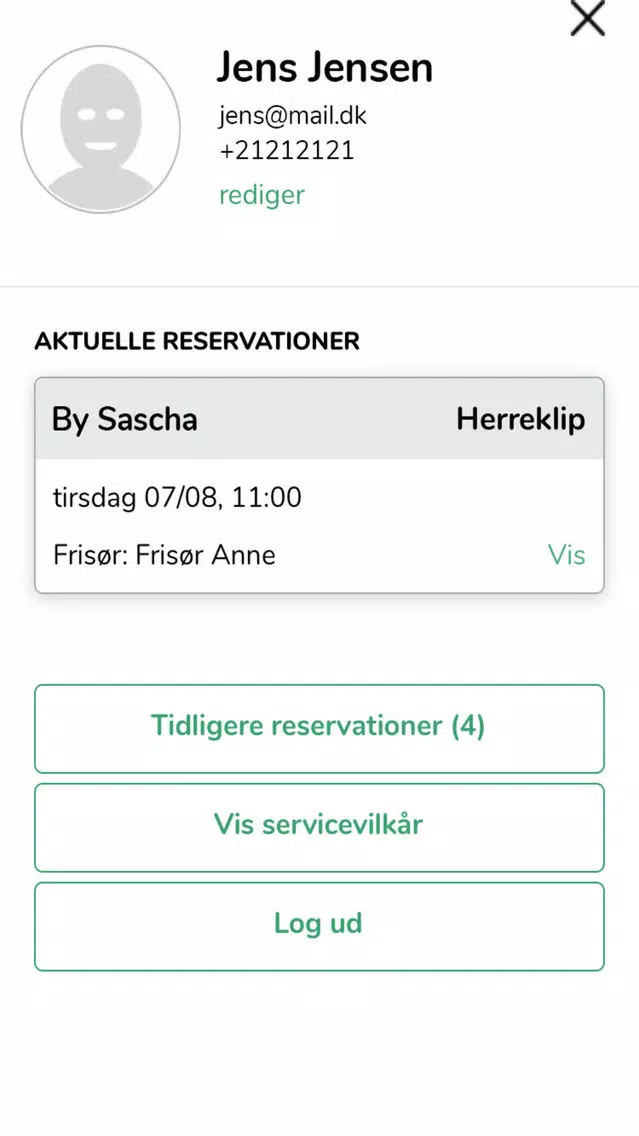Tap the profile avatar picture
This screenshot has width=639, height=1136.
(x=101, y=129)
